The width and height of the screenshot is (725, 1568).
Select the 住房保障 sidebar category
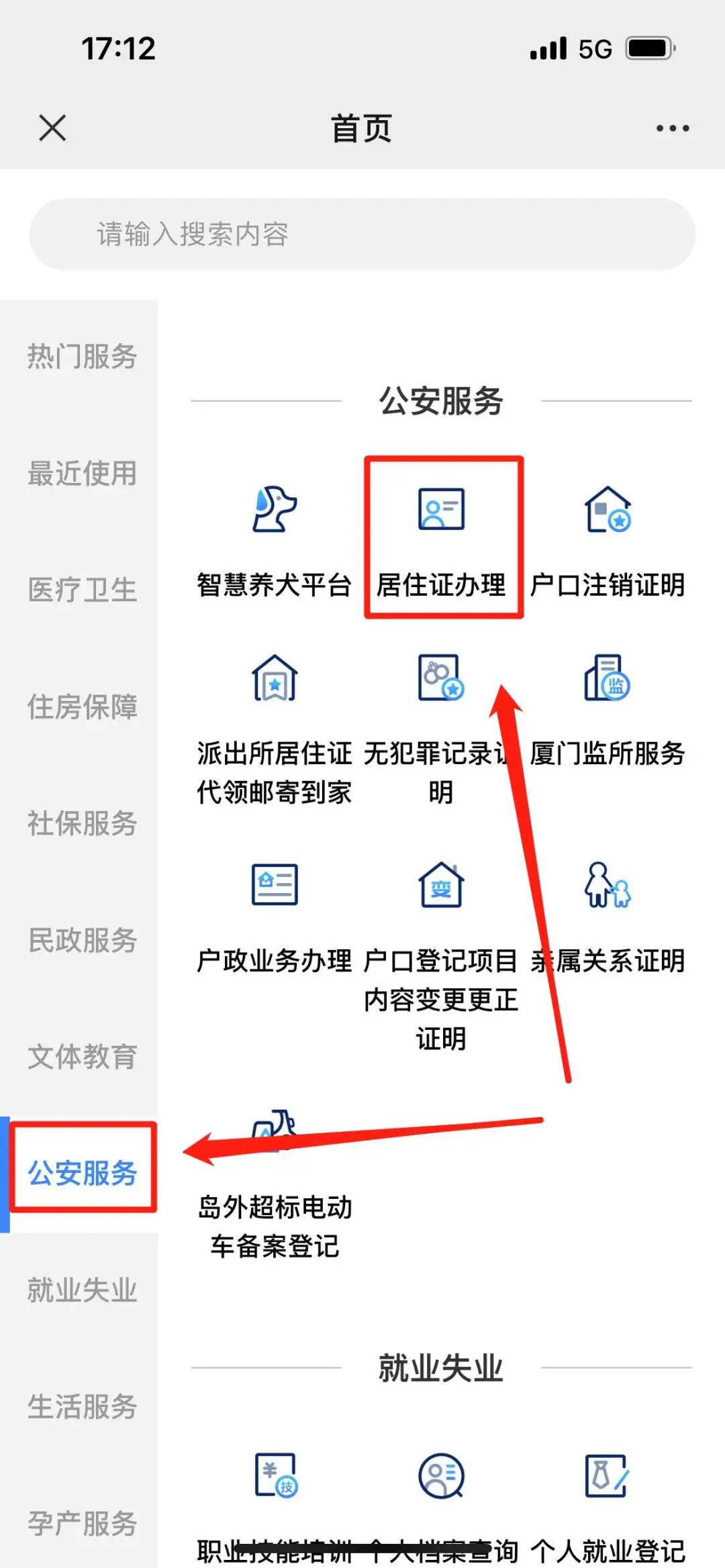click(x=82, y=707)
